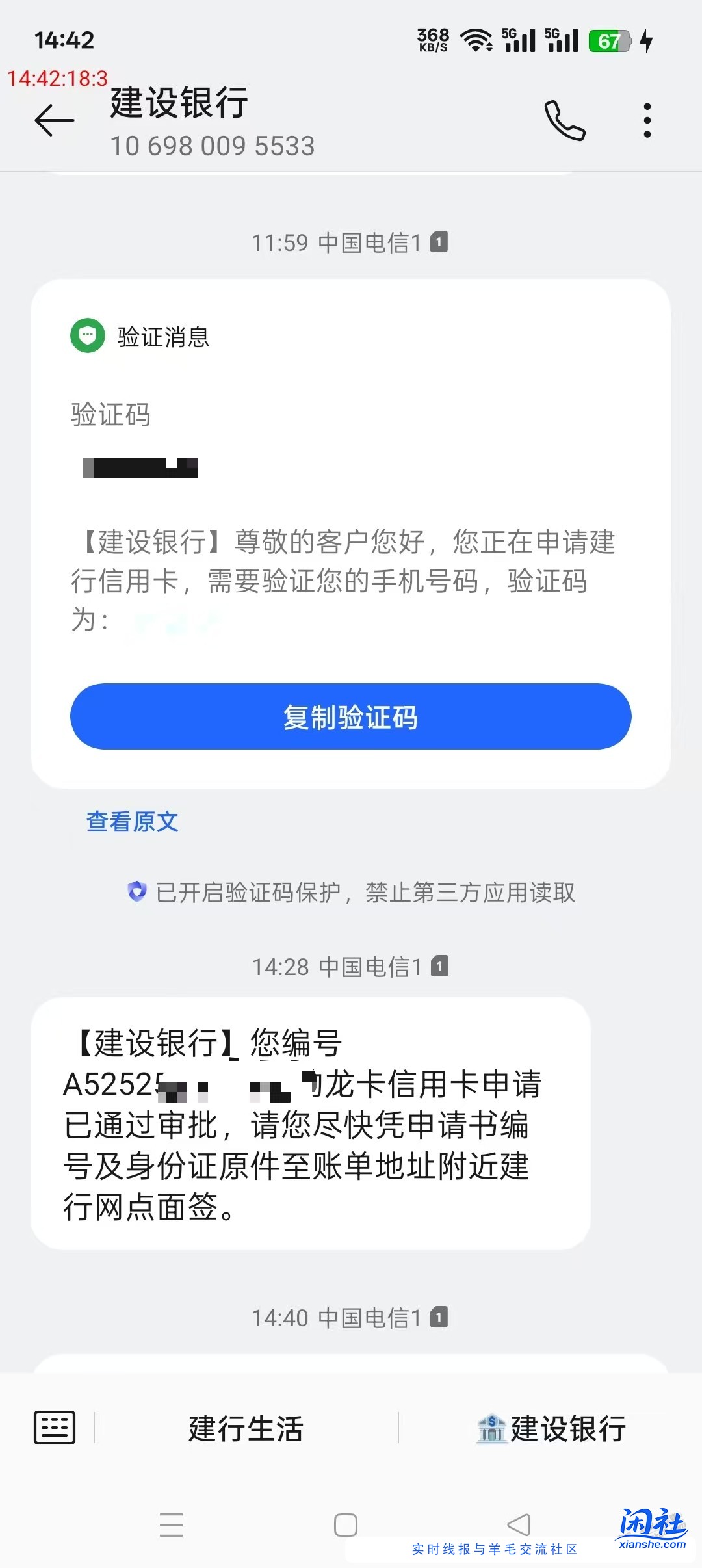Go to the system home screen
This screenshot has width=702, height=1568.
(345, 1525)
